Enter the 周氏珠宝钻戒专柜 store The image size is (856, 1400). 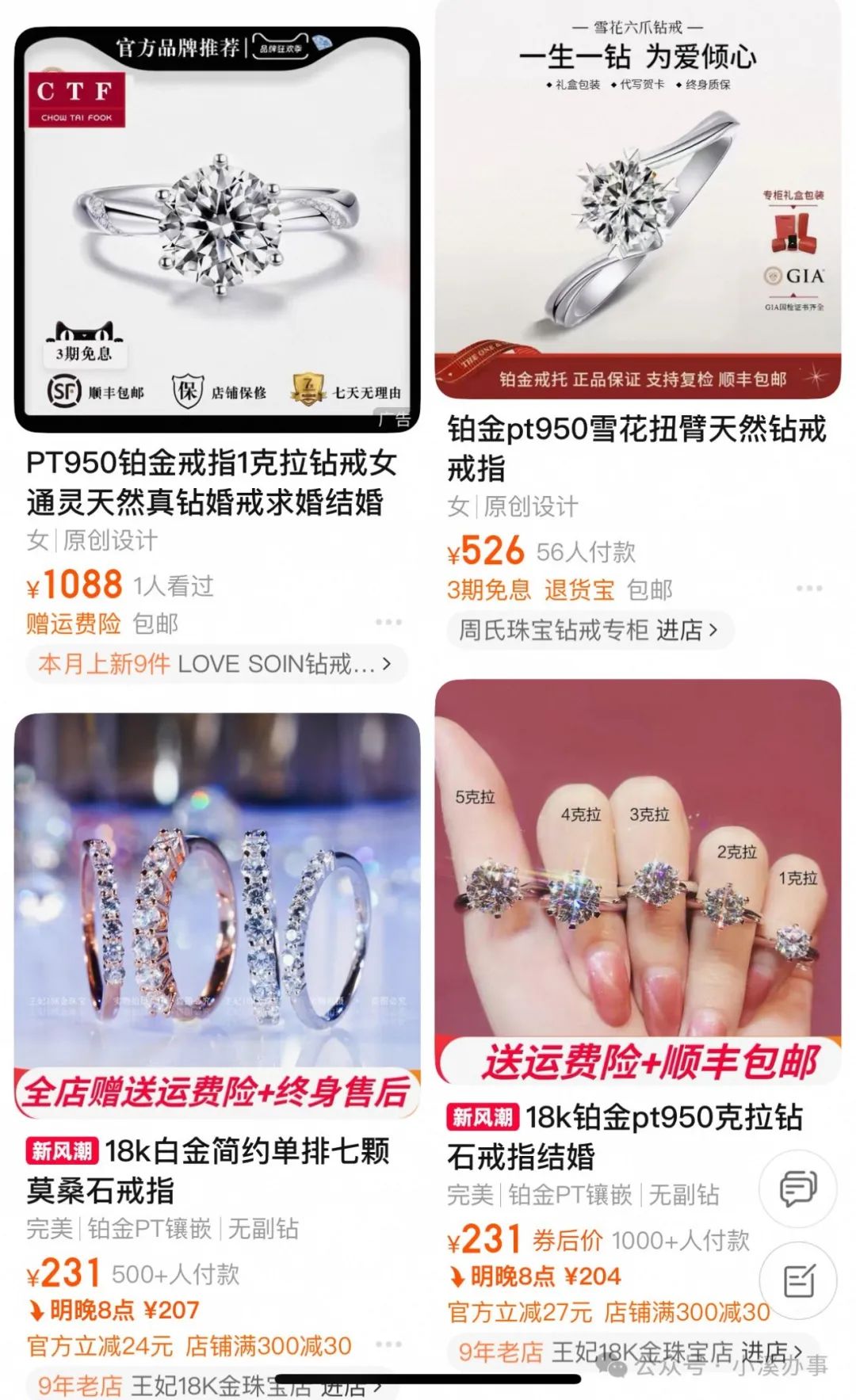point(590,631)
